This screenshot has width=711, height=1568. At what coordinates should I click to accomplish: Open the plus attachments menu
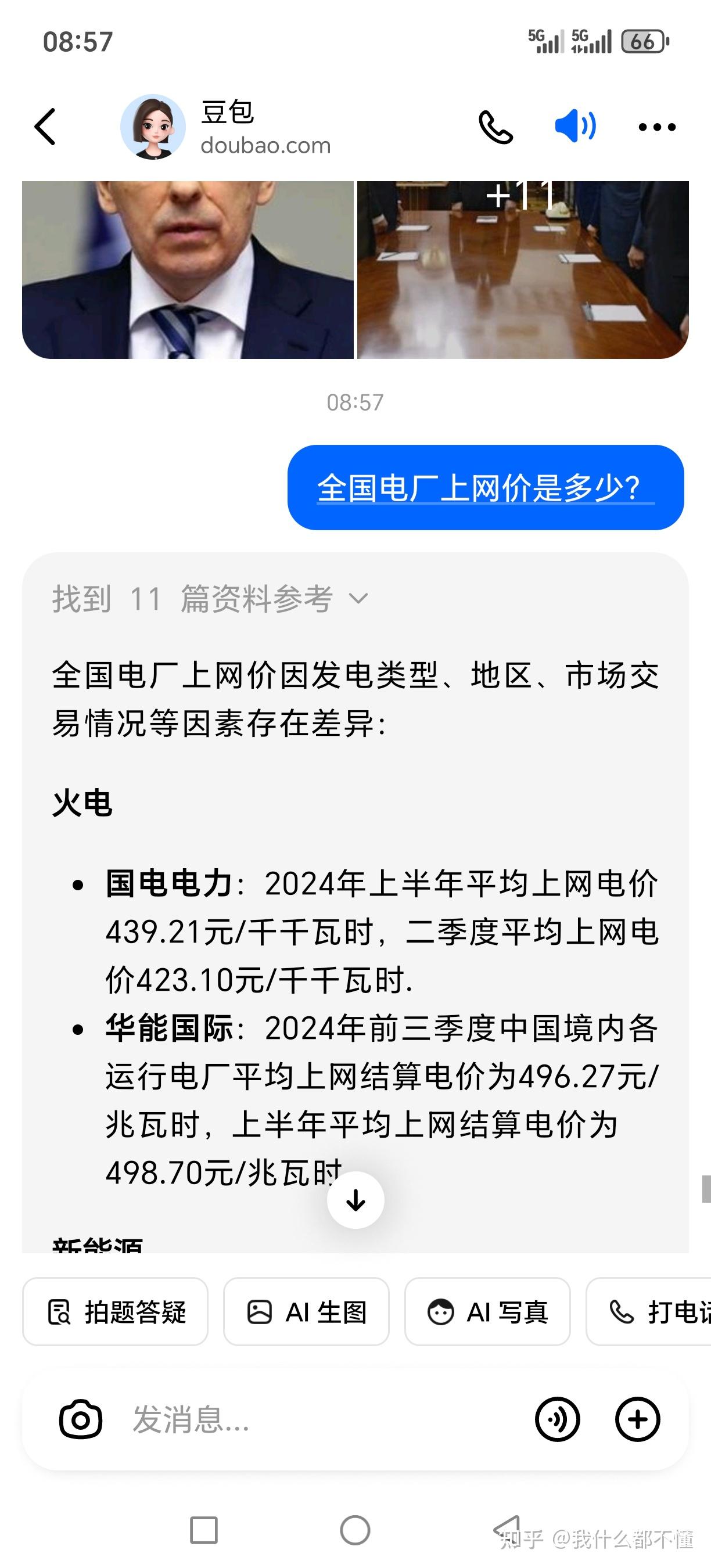point(637,1419)
